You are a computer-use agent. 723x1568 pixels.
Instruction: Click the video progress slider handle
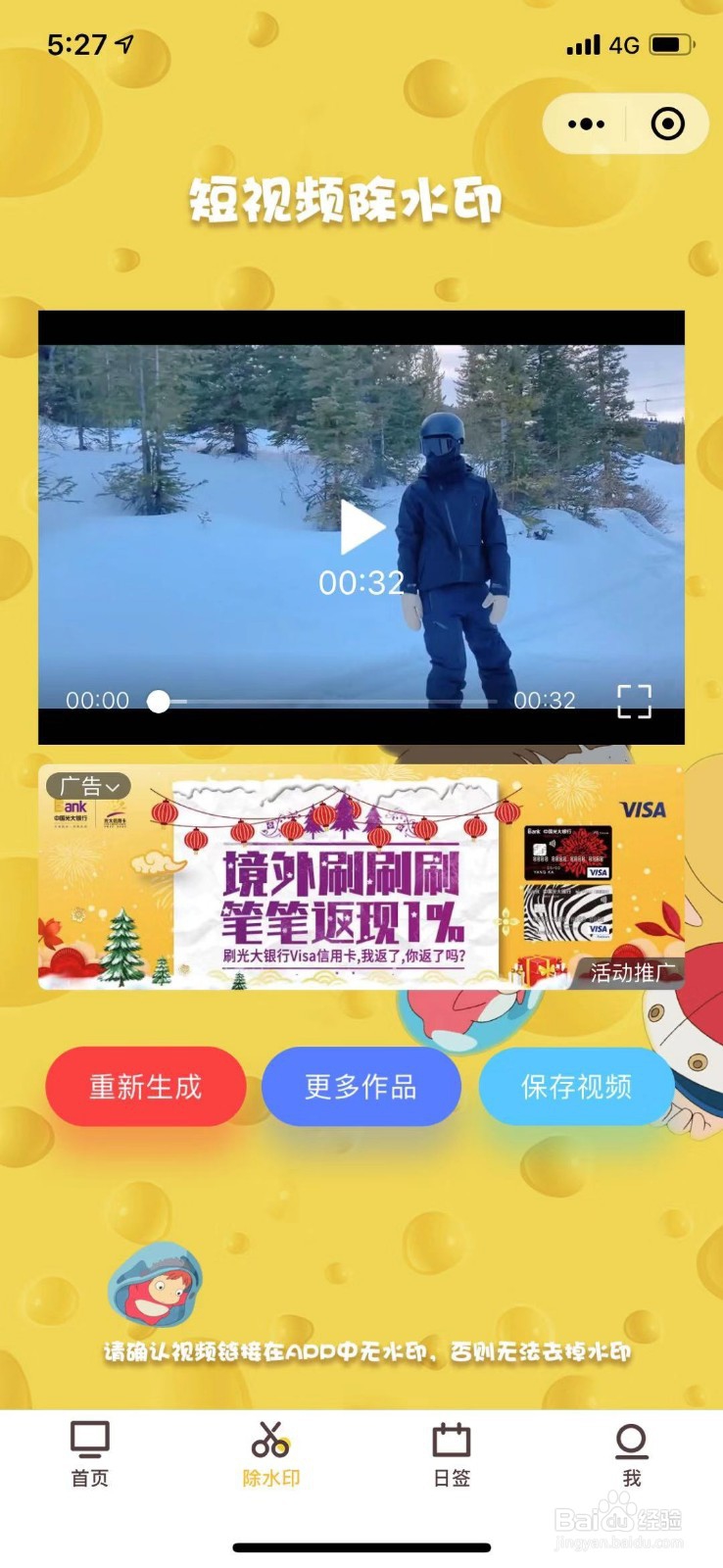(157, 700)
